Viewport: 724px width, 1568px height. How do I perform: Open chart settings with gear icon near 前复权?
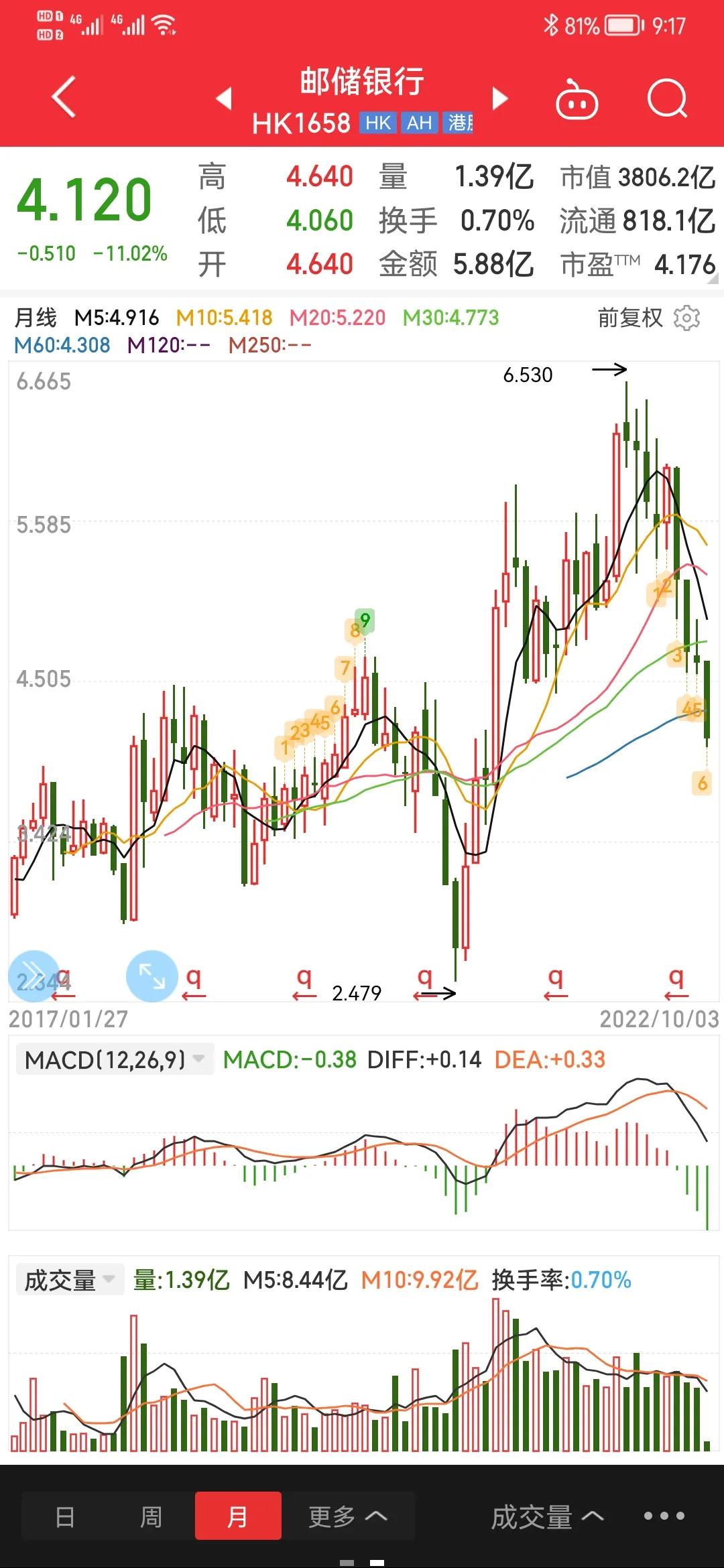point(688,318)
